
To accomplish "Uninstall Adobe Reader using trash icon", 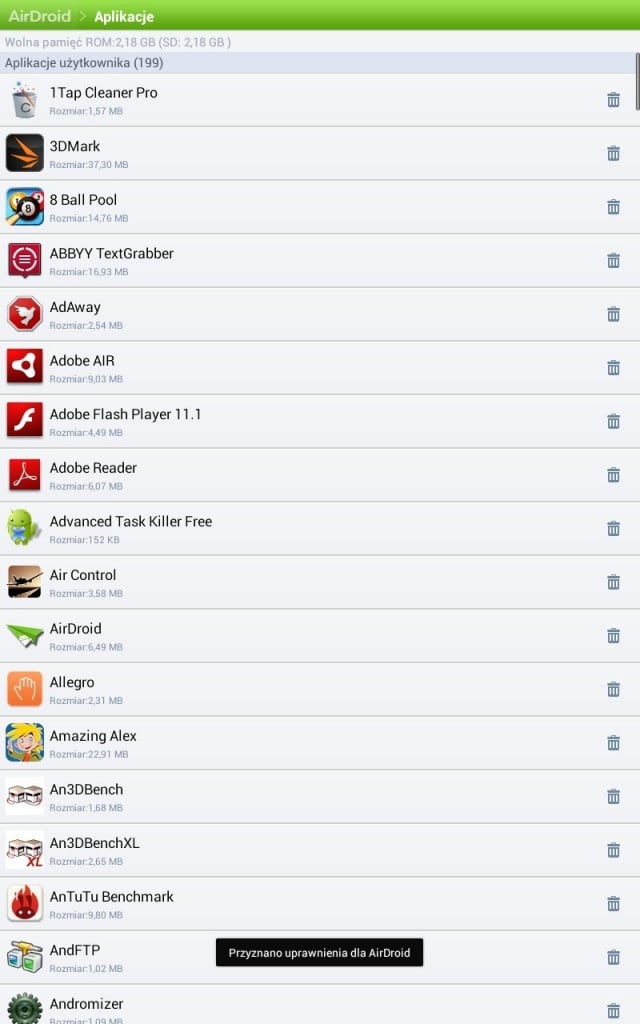I will click(613, 475).
